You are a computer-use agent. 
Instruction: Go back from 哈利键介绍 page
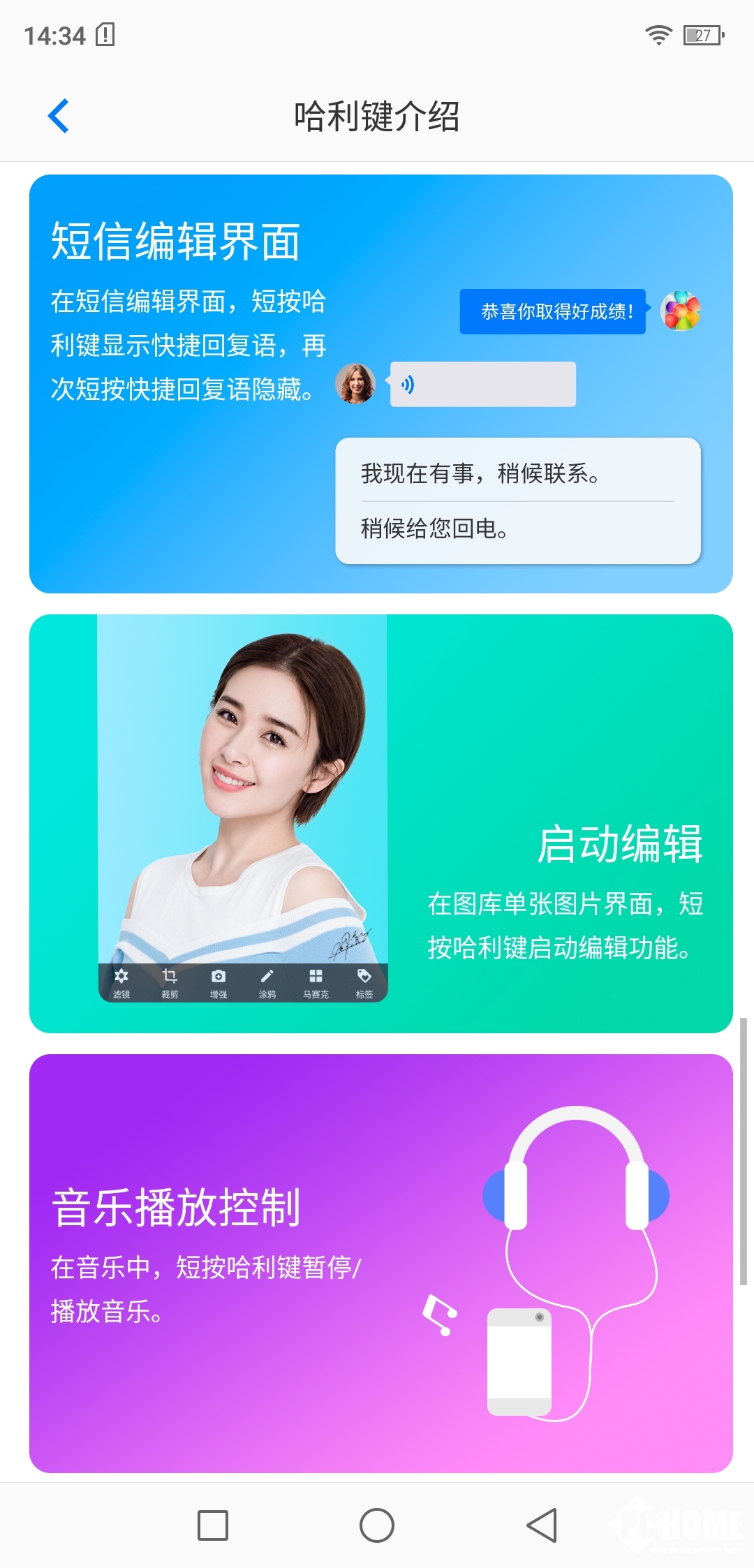59,116
